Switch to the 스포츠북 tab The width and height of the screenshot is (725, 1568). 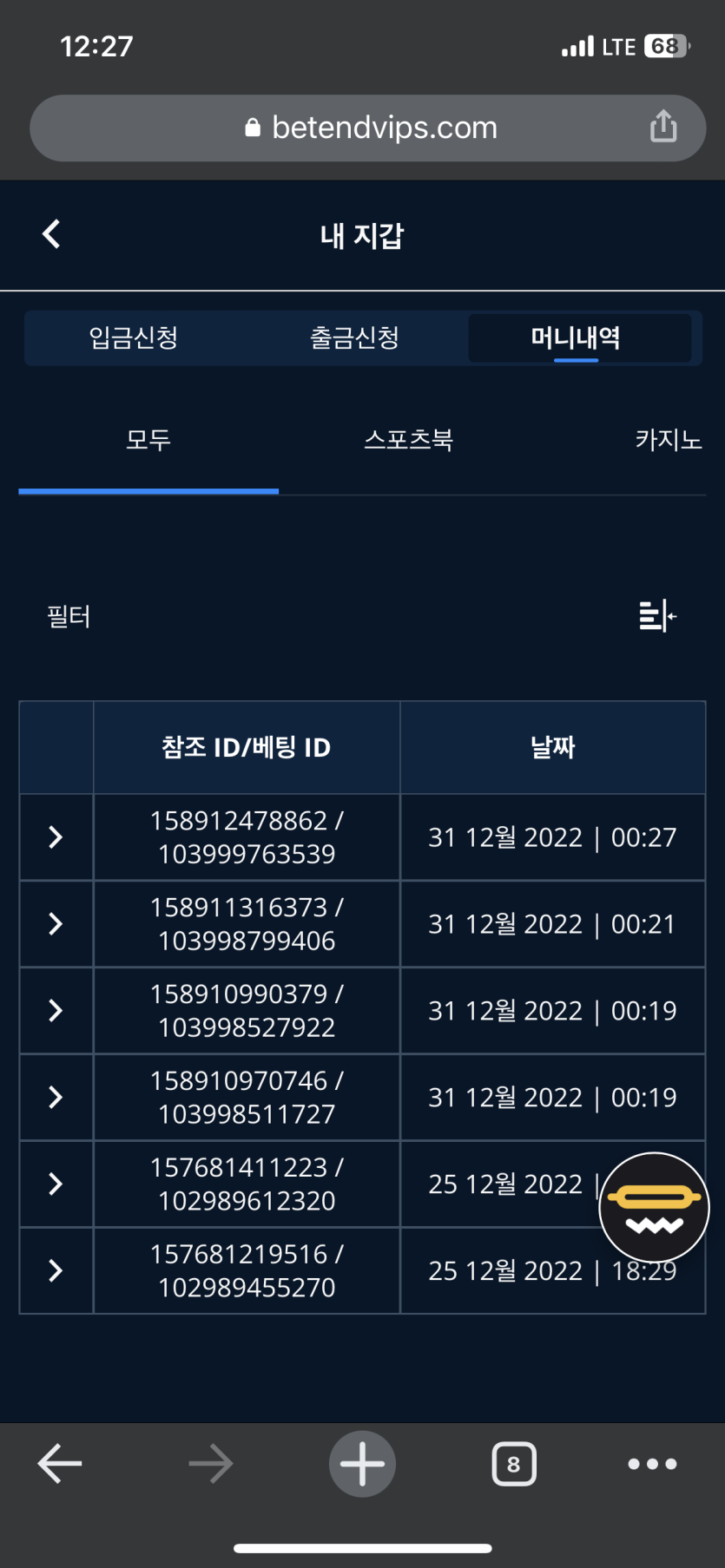pyautogui.click(x=408, y=440)
